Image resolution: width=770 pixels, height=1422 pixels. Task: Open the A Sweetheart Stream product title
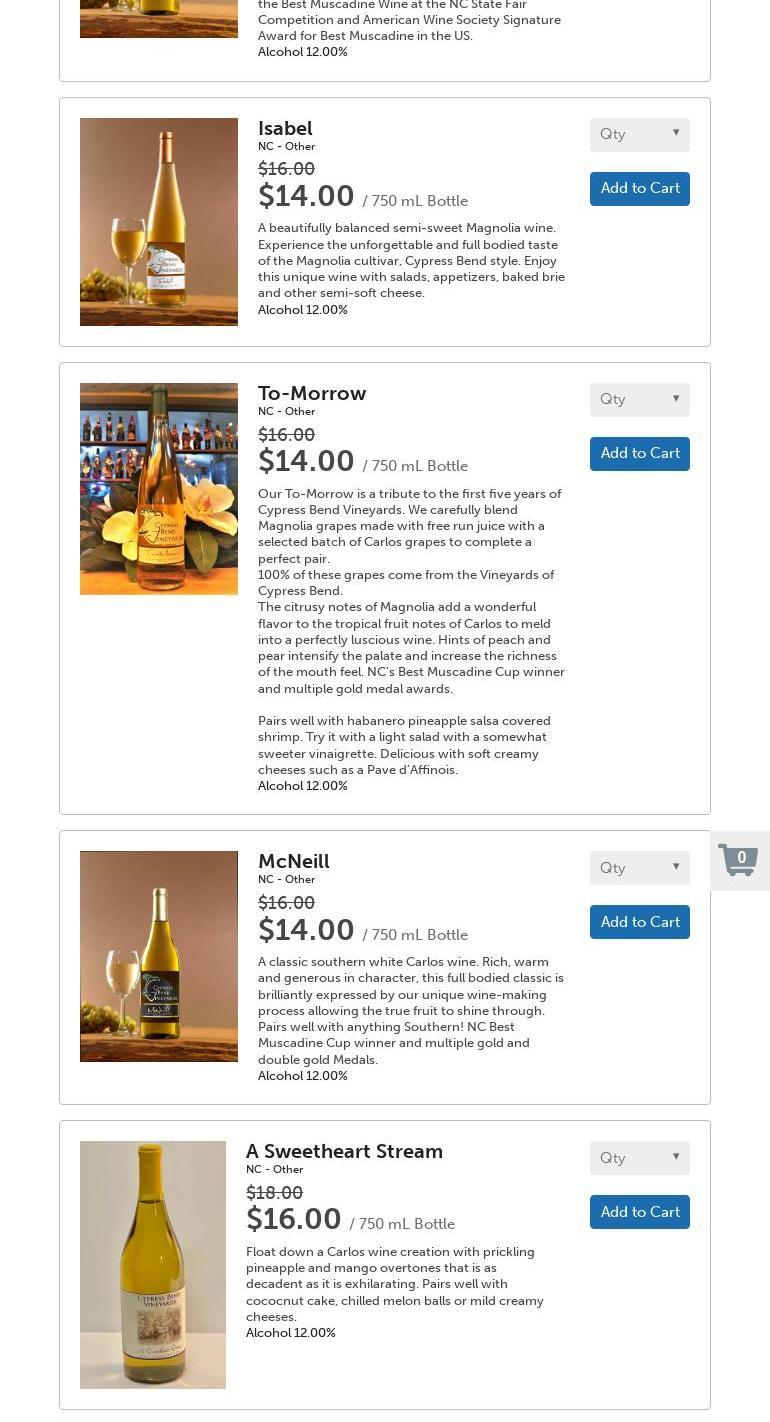(344, 1151)
